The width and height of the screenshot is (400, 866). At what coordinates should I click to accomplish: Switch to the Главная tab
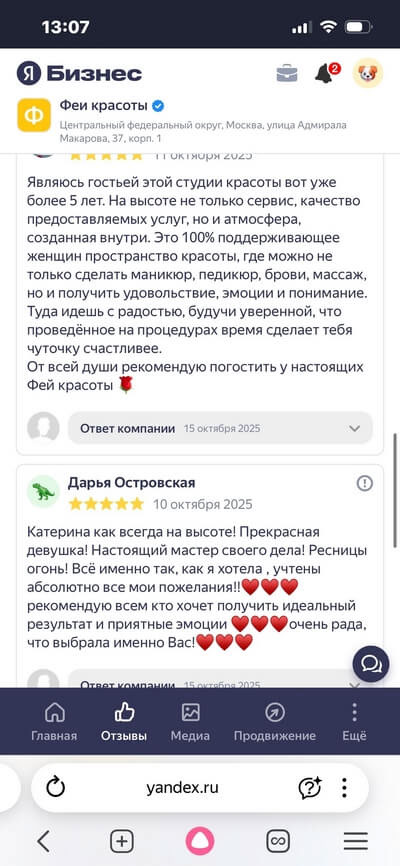point(54,722)
